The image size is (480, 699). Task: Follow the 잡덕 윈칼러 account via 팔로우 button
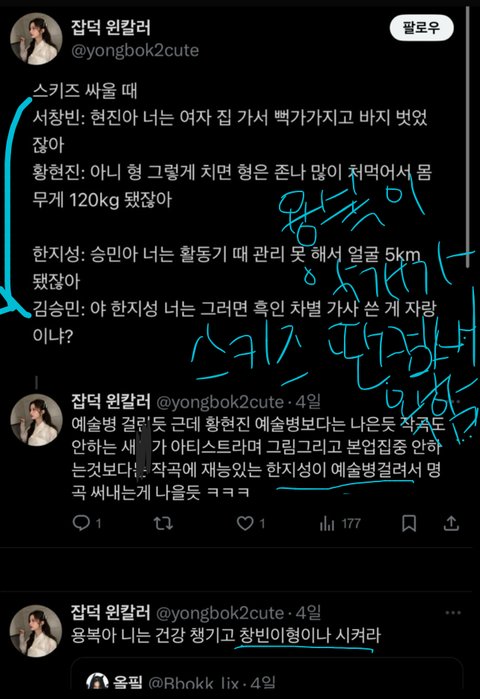click(421, 28)
